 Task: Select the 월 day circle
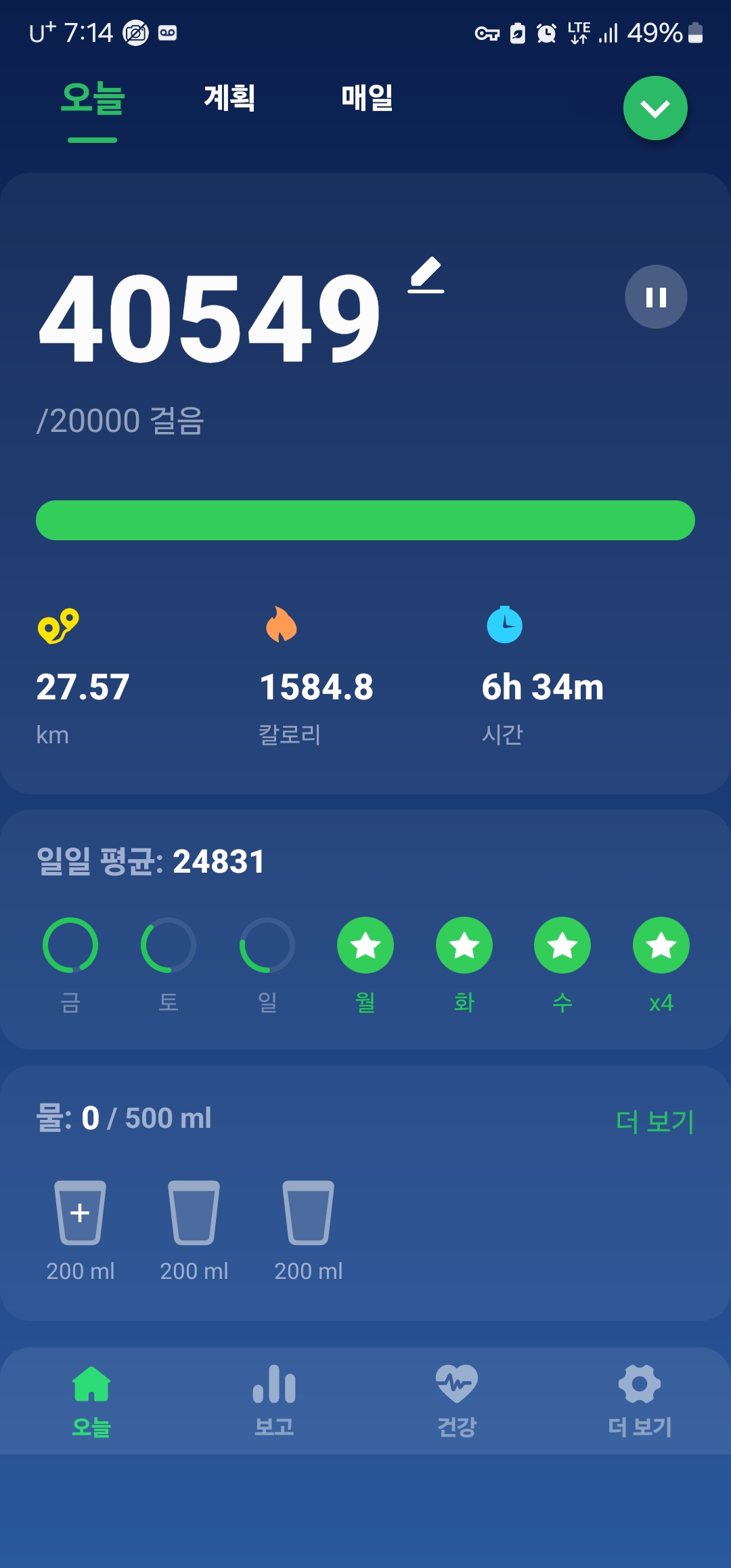365,945
